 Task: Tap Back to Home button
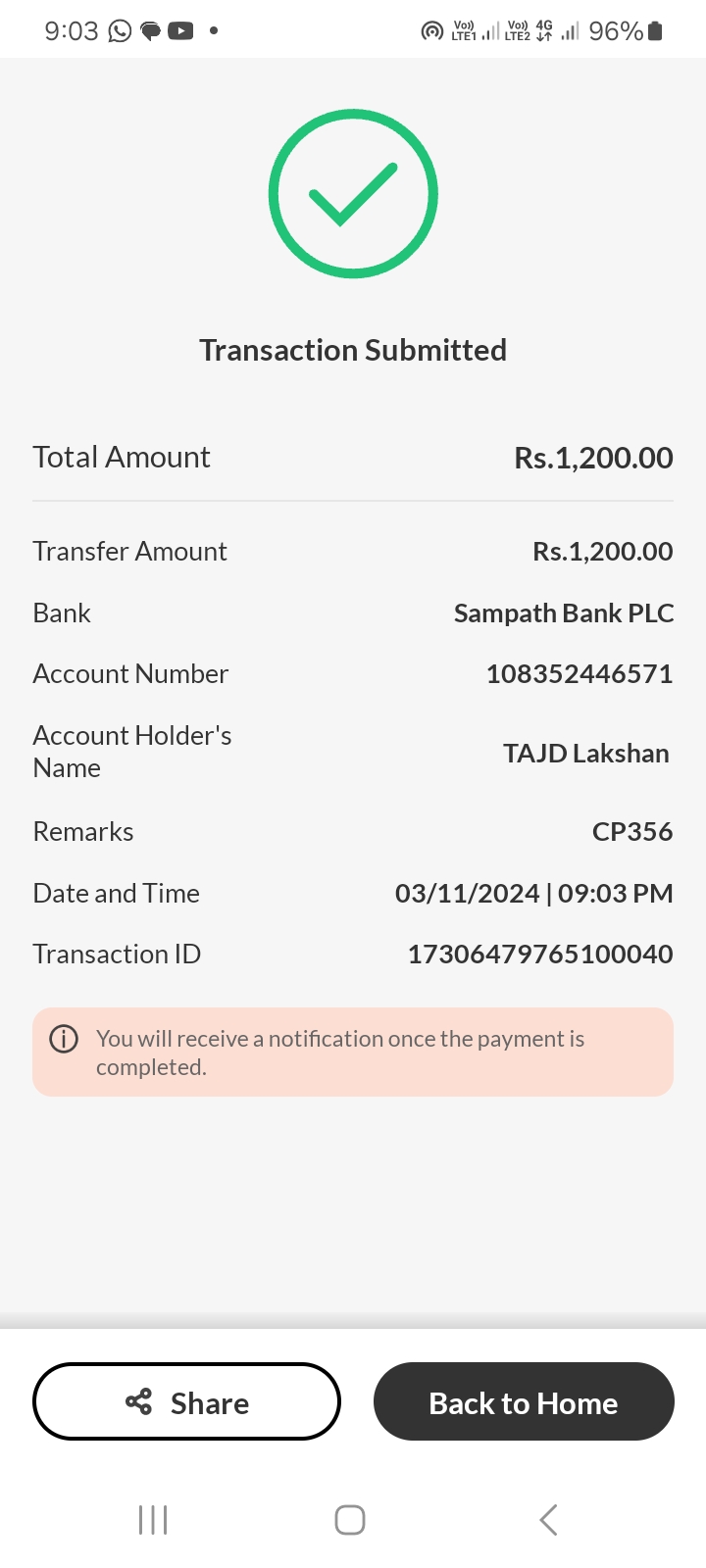(524, 1401)
